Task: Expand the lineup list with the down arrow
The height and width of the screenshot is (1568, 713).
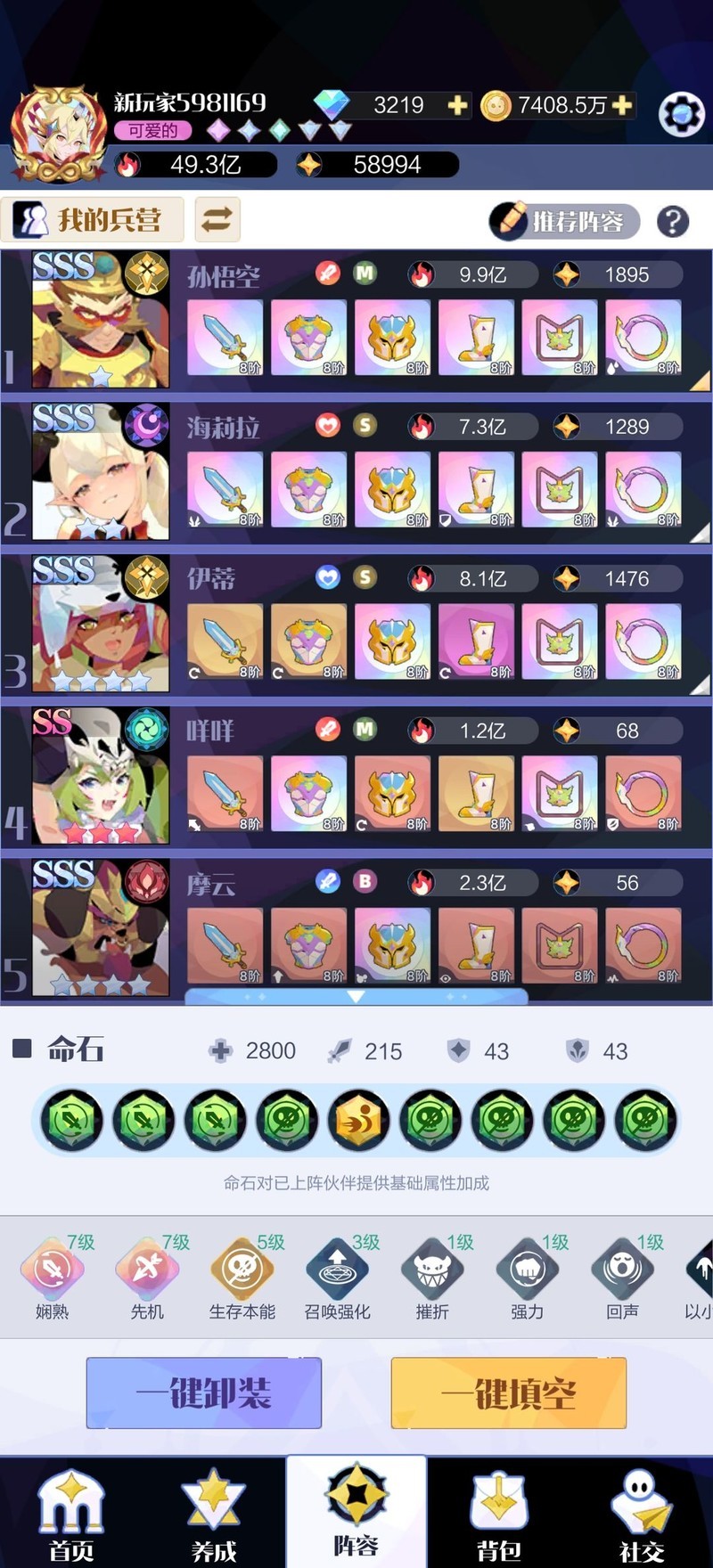Action: (356, 997)
